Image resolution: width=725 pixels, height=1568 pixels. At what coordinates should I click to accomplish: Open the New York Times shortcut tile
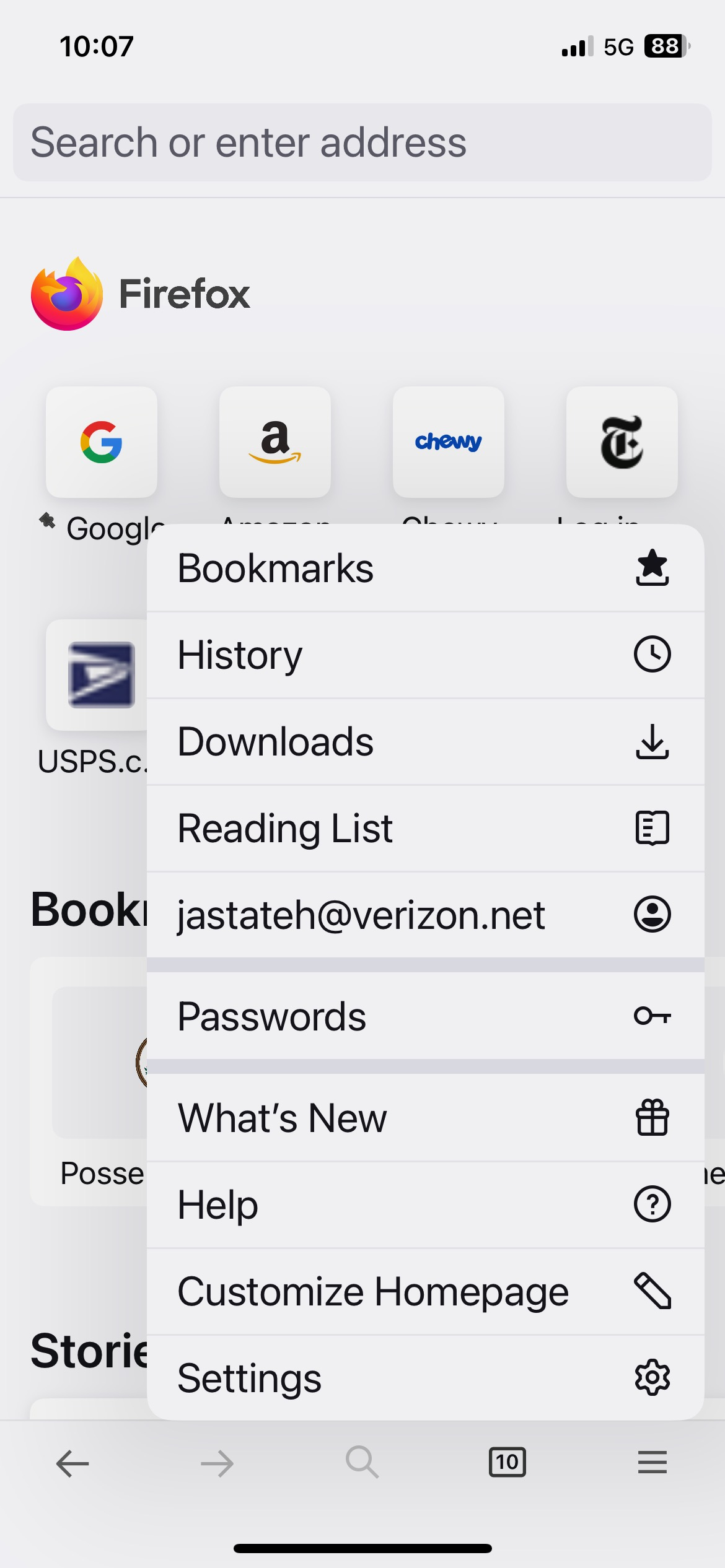622,442
